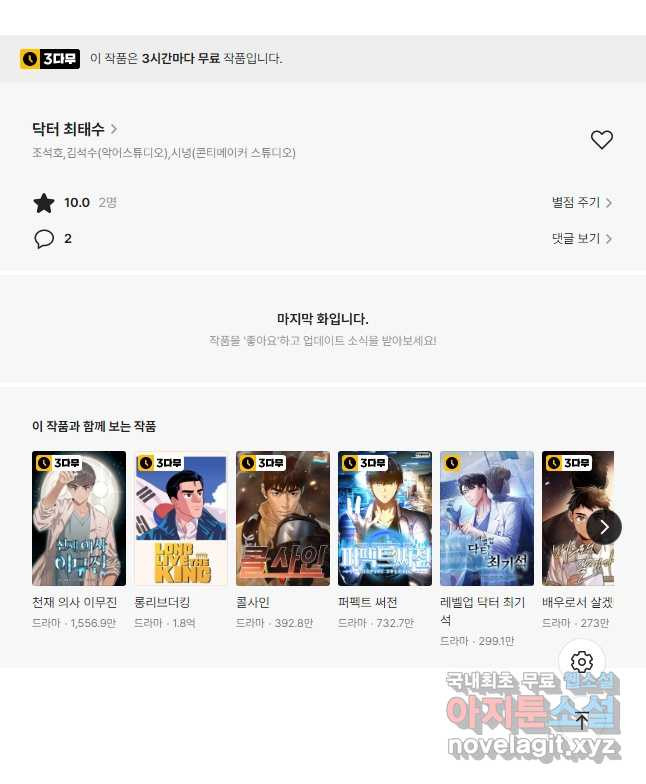Open 롱리브더킹 webtoon
The height and width of the screenshot is (784, 646).
point(181,519)
